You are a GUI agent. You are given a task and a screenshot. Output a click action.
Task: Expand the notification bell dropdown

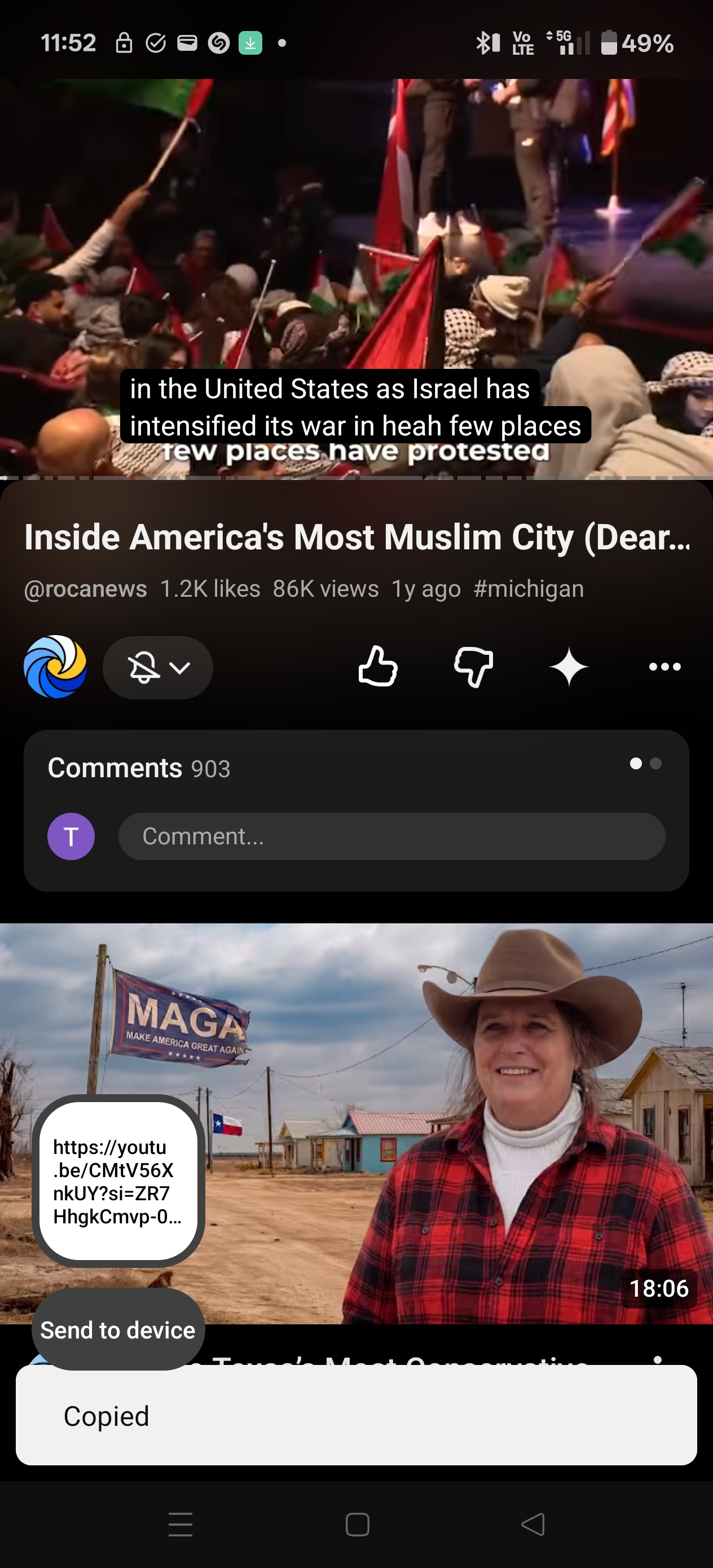158,668
